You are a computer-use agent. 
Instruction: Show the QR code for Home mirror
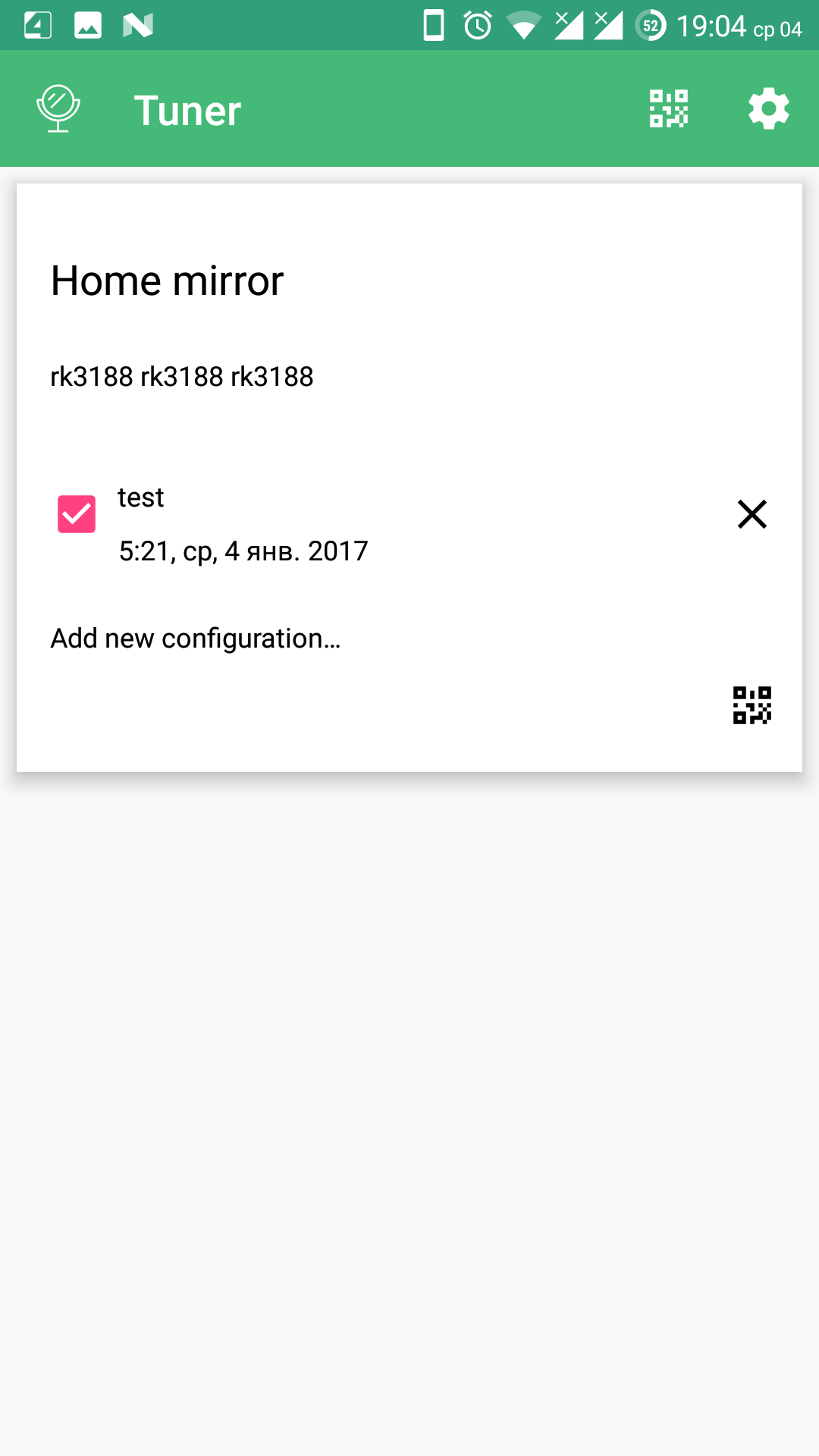pyautogui.click(x=752, y=705)
